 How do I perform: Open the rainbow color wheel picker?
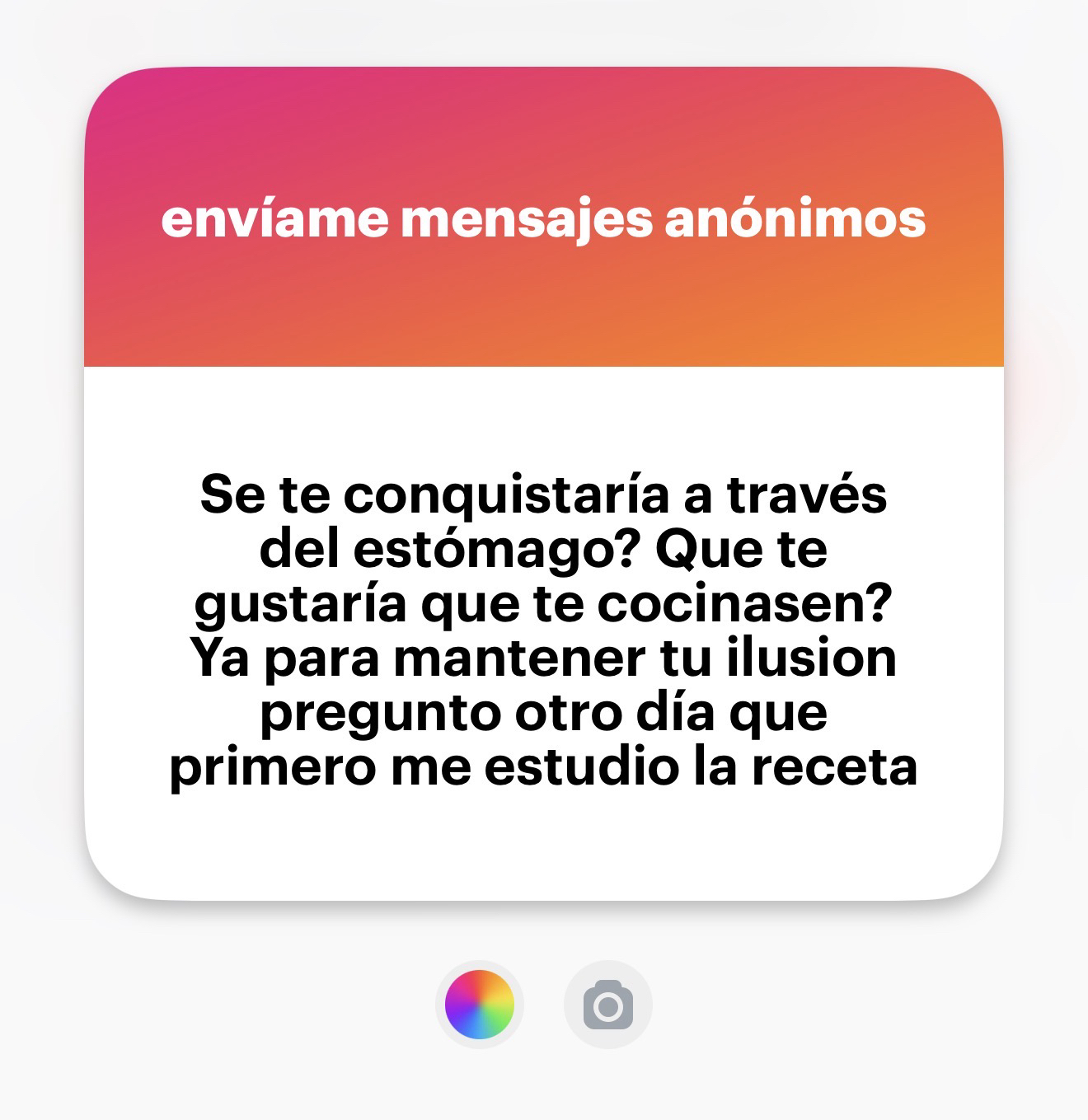[479, 1005]
